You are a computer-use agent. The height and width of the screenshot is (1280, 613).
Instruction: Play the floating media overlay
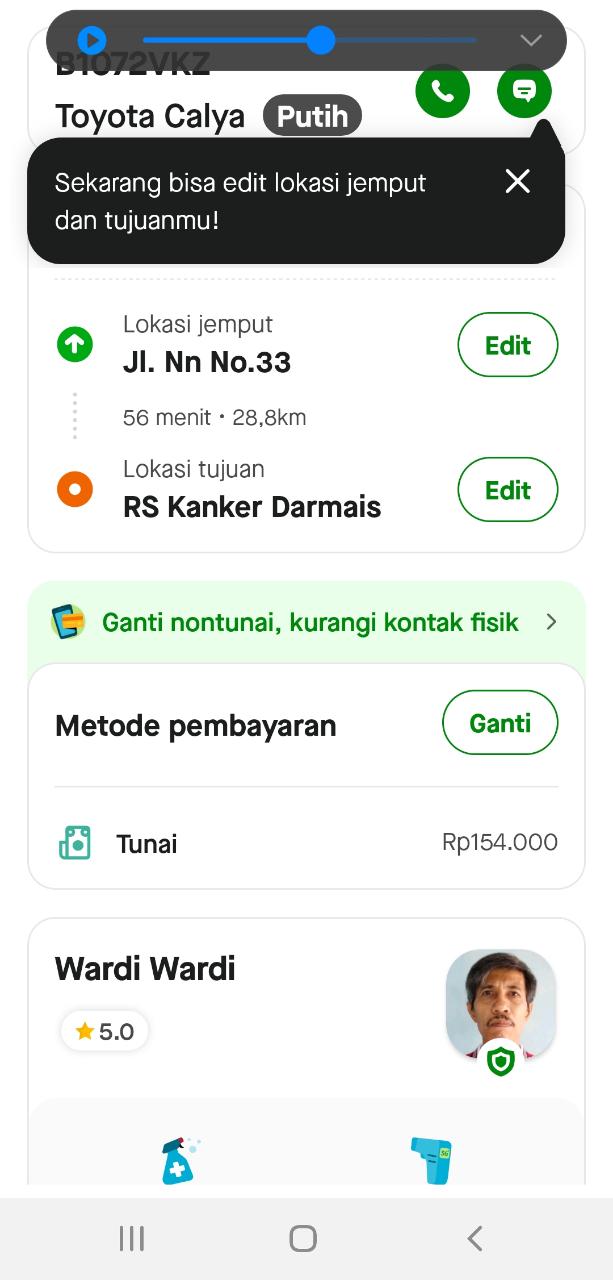92,40
